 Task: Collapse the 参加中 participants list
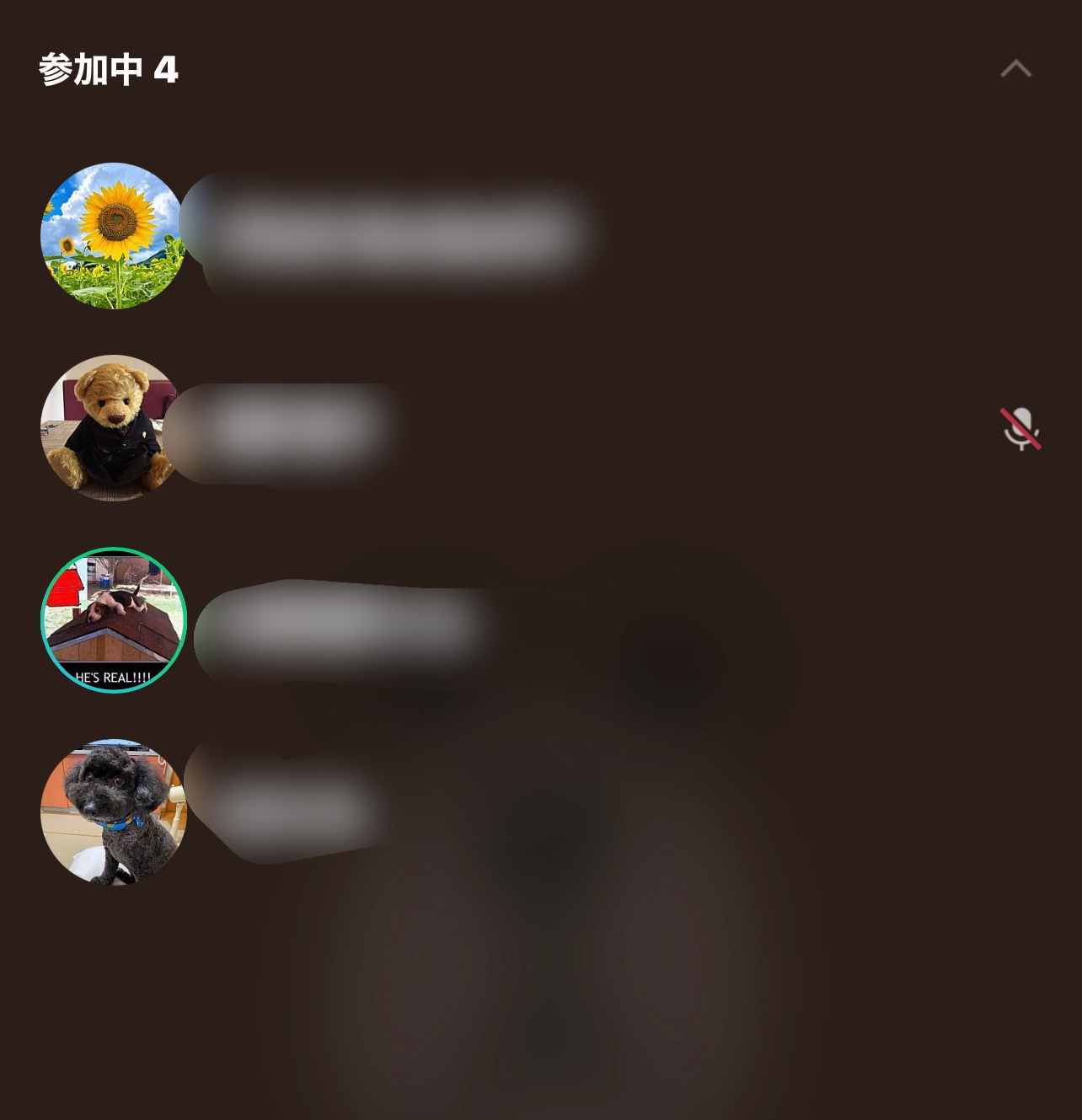[x=1015, y=69]
